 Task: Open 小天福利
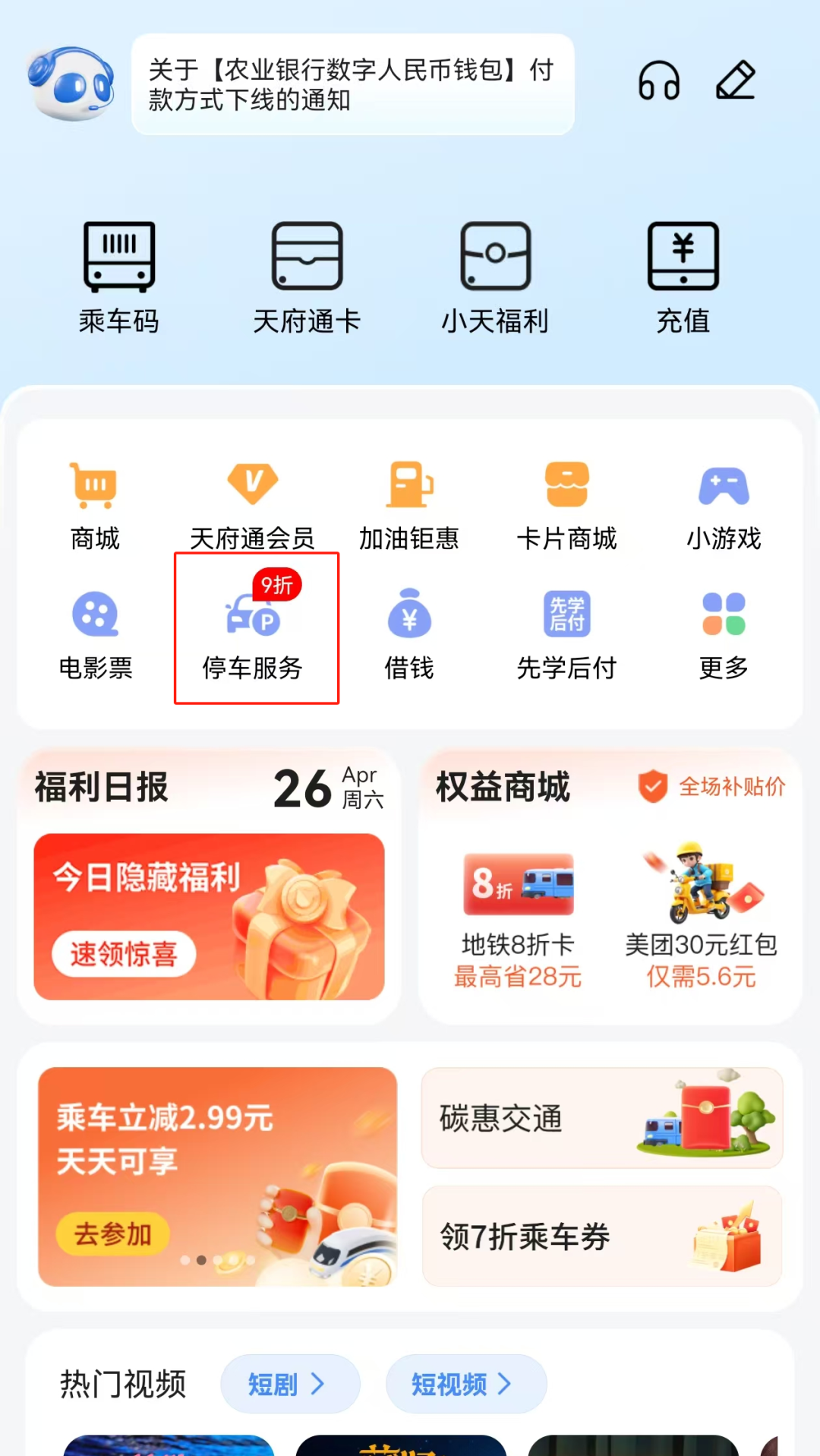tap(495, 278)
